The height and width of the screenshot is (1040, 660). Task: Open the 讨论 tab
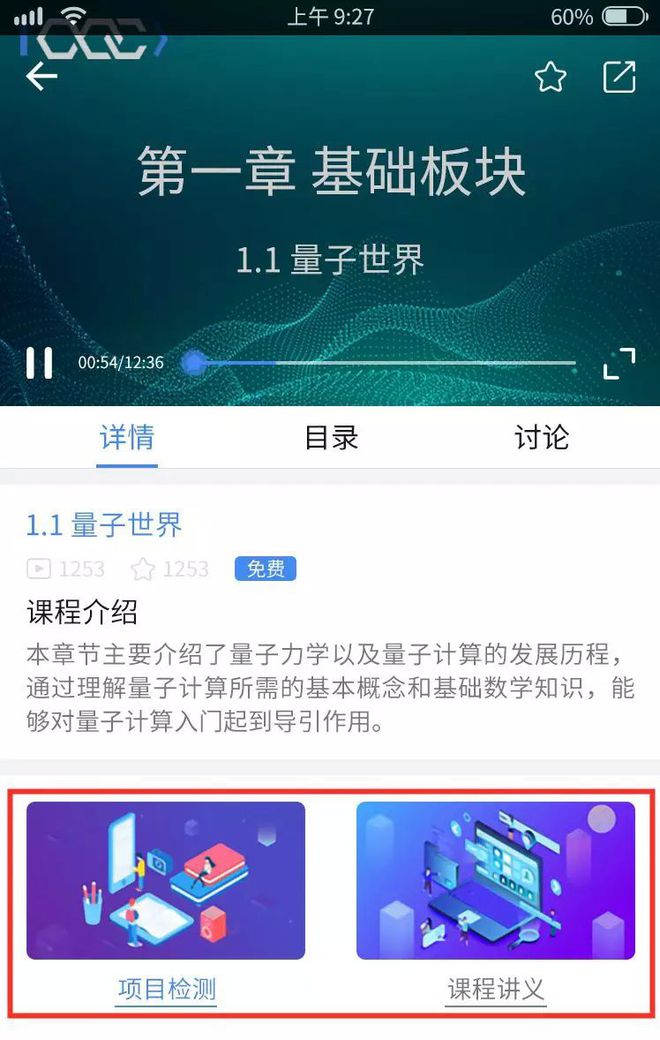pos(541,438)
